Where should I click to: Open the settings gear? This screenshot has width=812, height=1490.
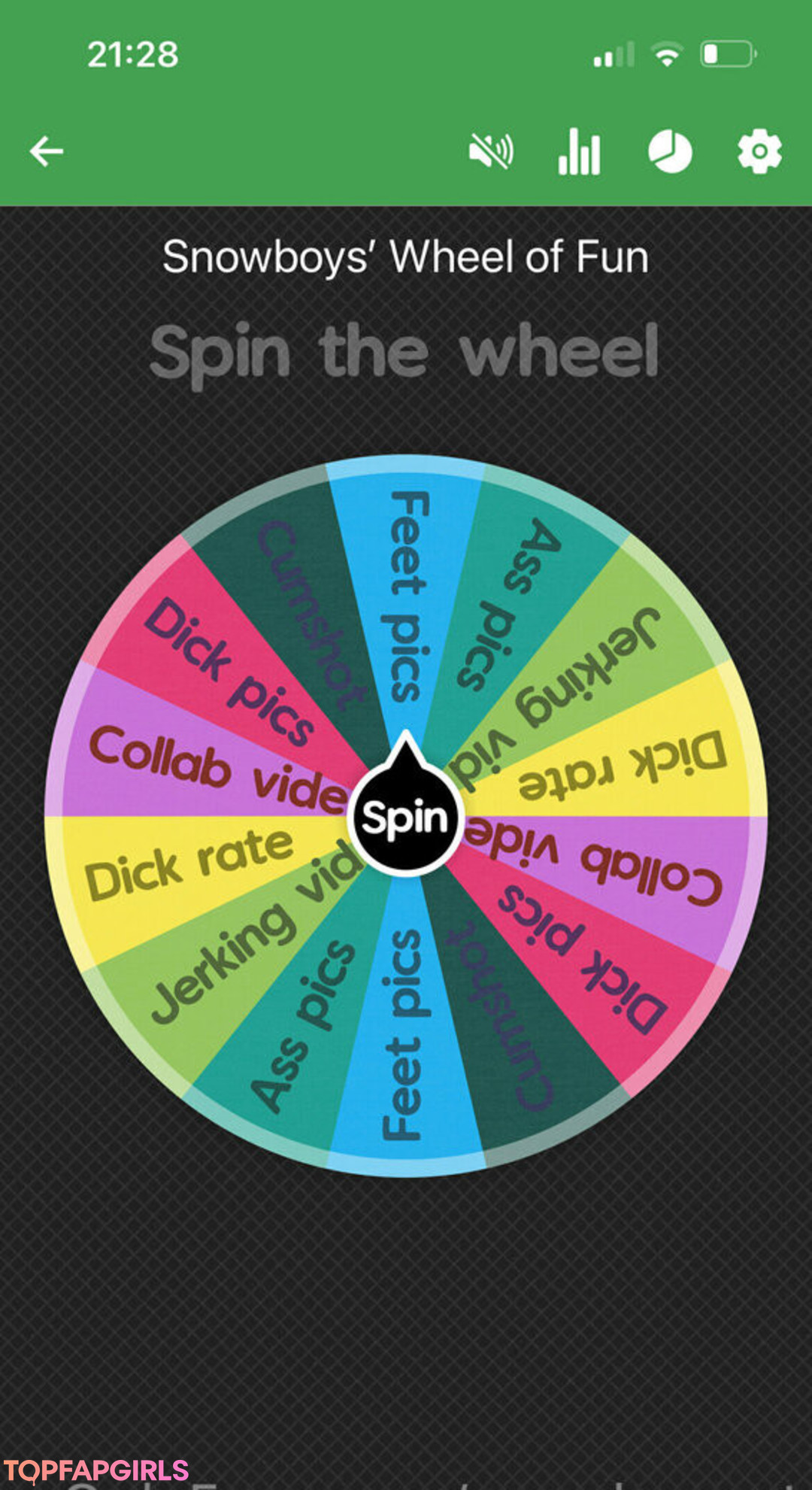pyautogui.click(x=759, y=151)
